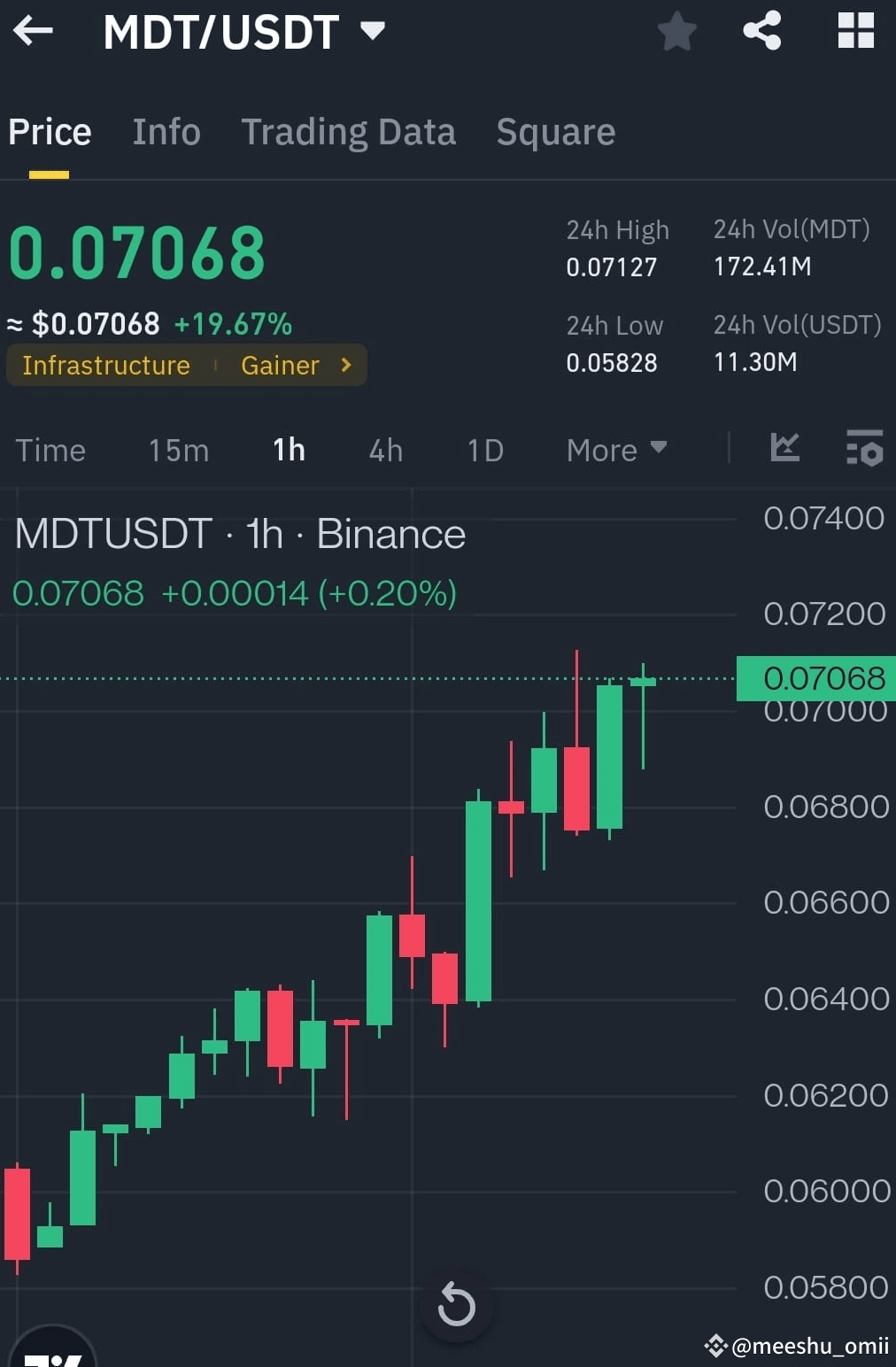
Task: Open the chart indicator settings icon
Action: [x=862, y=449]
